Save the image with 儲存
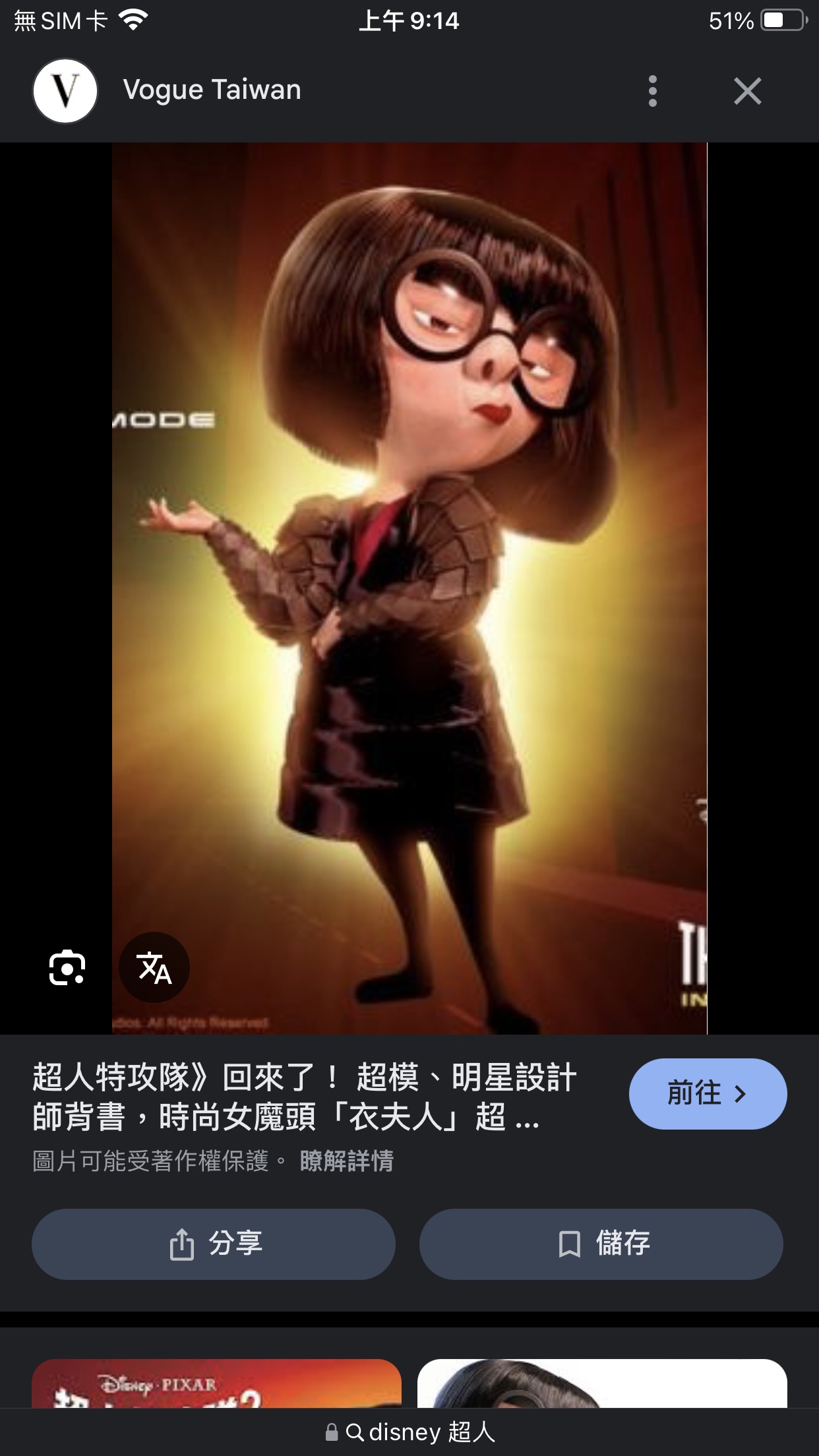 tap(601, 1244)
